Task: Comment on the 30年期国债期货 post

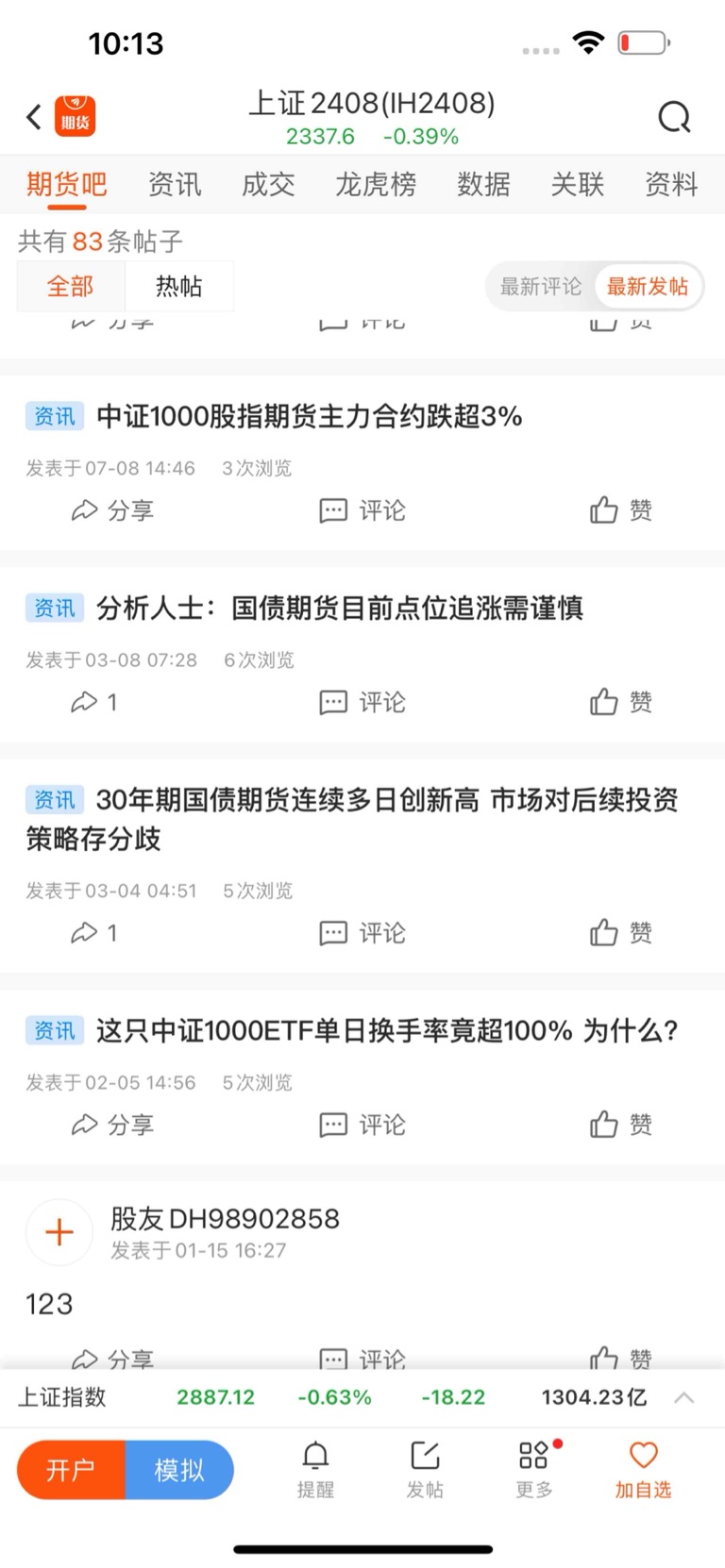Action: [362, 933]
